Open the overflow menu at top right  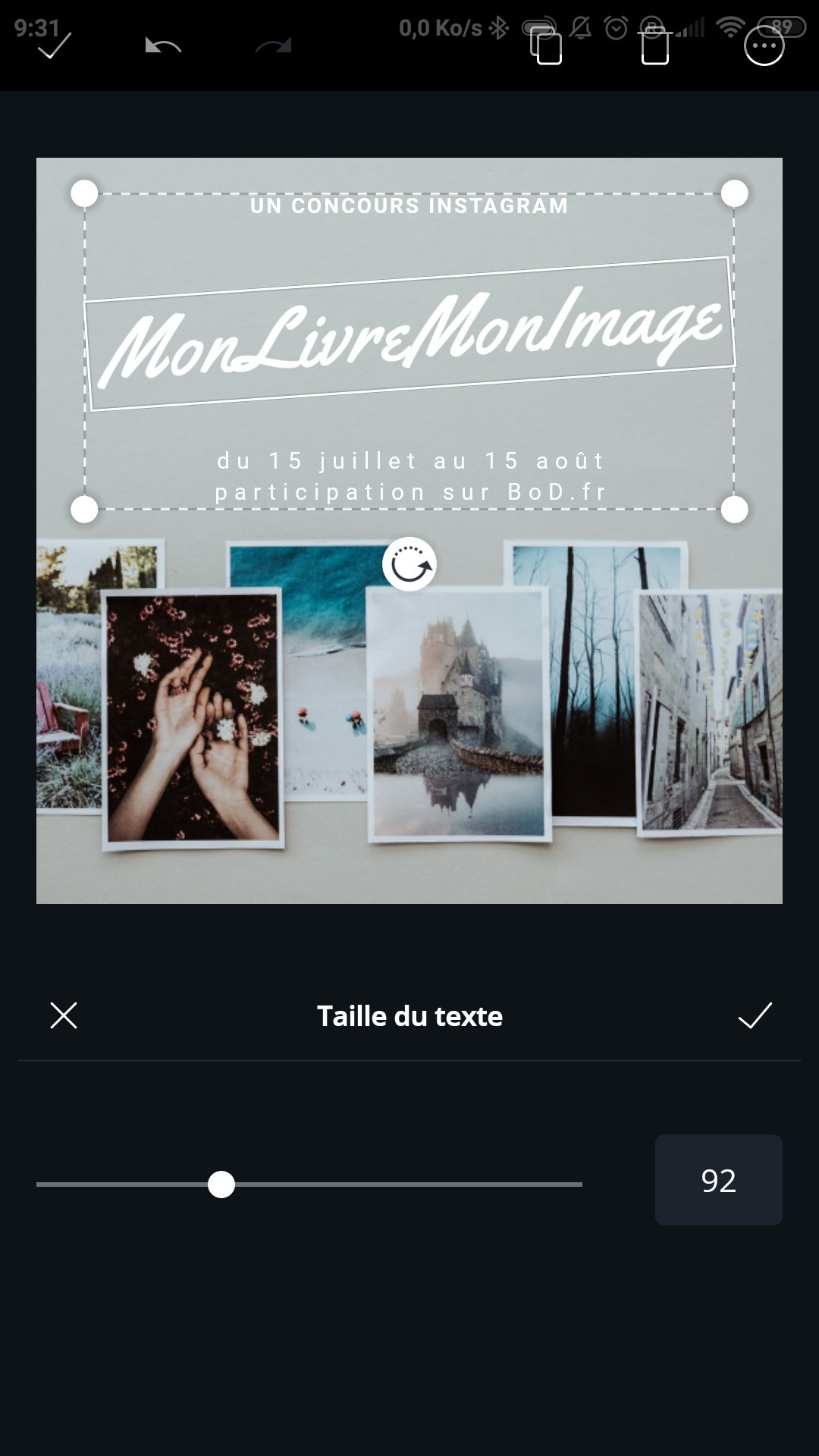pyautogui.click(x=763, y=47)
